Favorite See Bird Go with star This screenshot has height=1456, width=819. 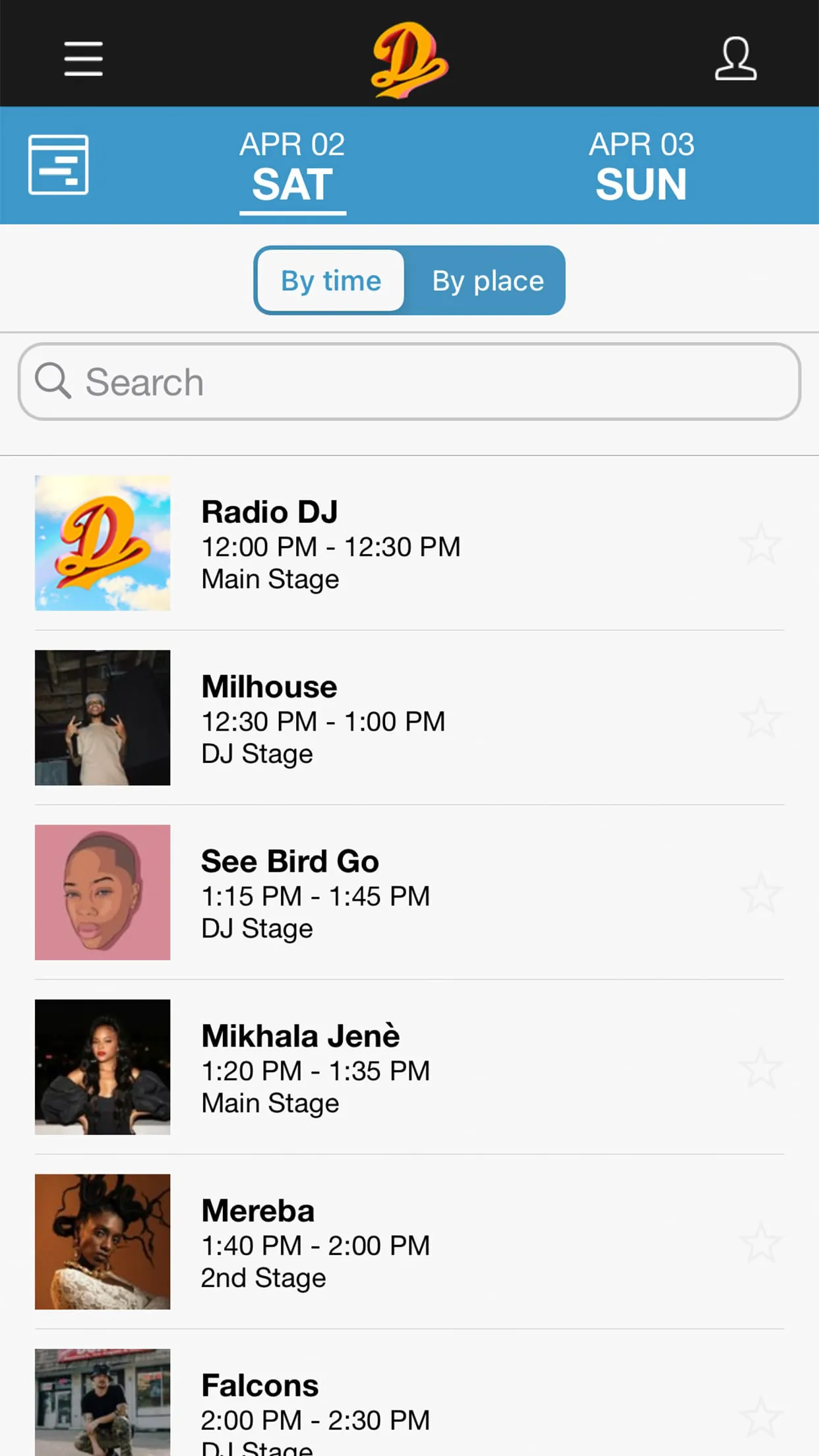(760, 894)
